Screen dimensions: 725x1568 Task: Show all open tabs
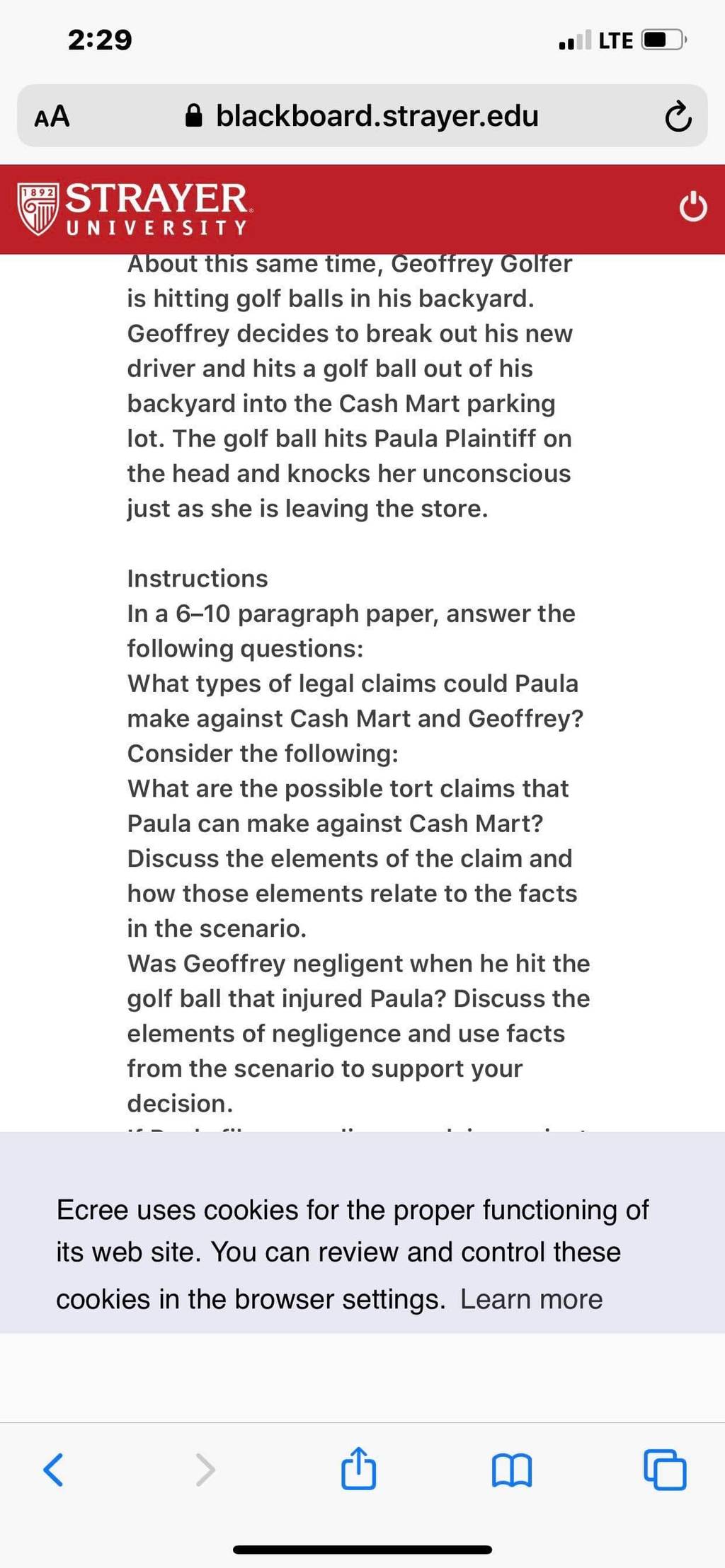[665, 1470]
